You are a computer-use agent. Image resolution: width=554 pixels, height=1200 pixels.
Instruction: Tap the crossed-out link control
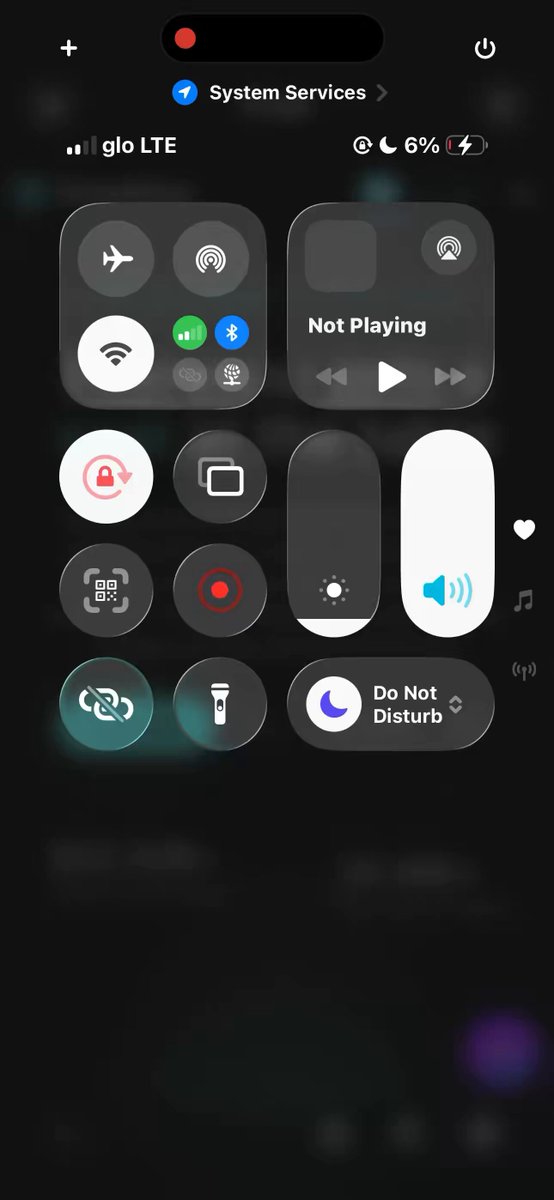point(106,704)
